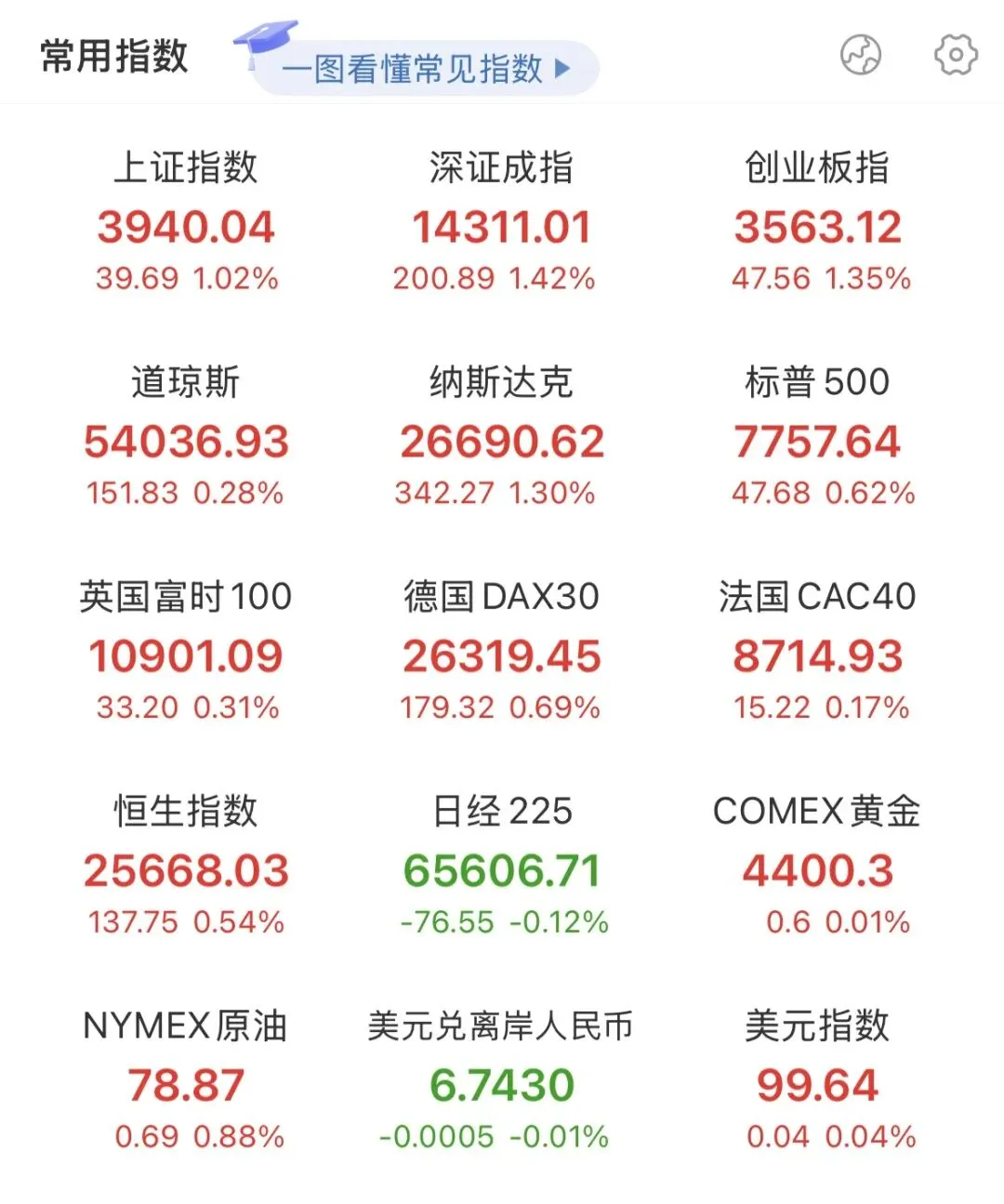View the 标普500 index
Screen dimensions: 1004x1204
[x=818, y=435]
